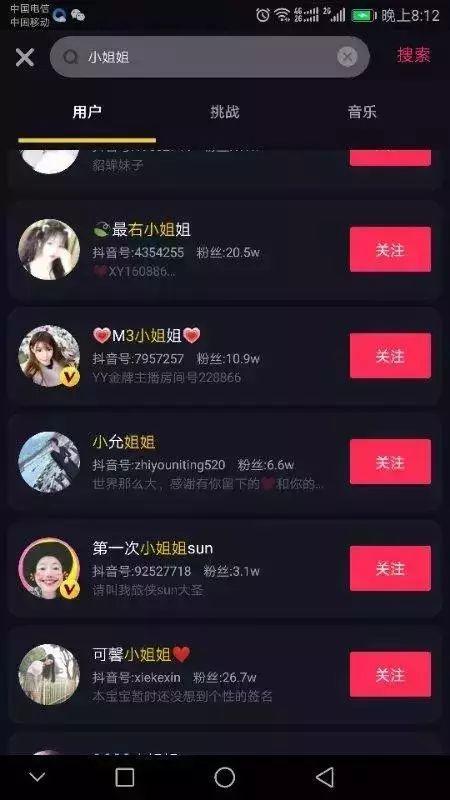450x800 pixels.
Task: Open 可馨小姐姐's user result
Action: coord(224,674)
